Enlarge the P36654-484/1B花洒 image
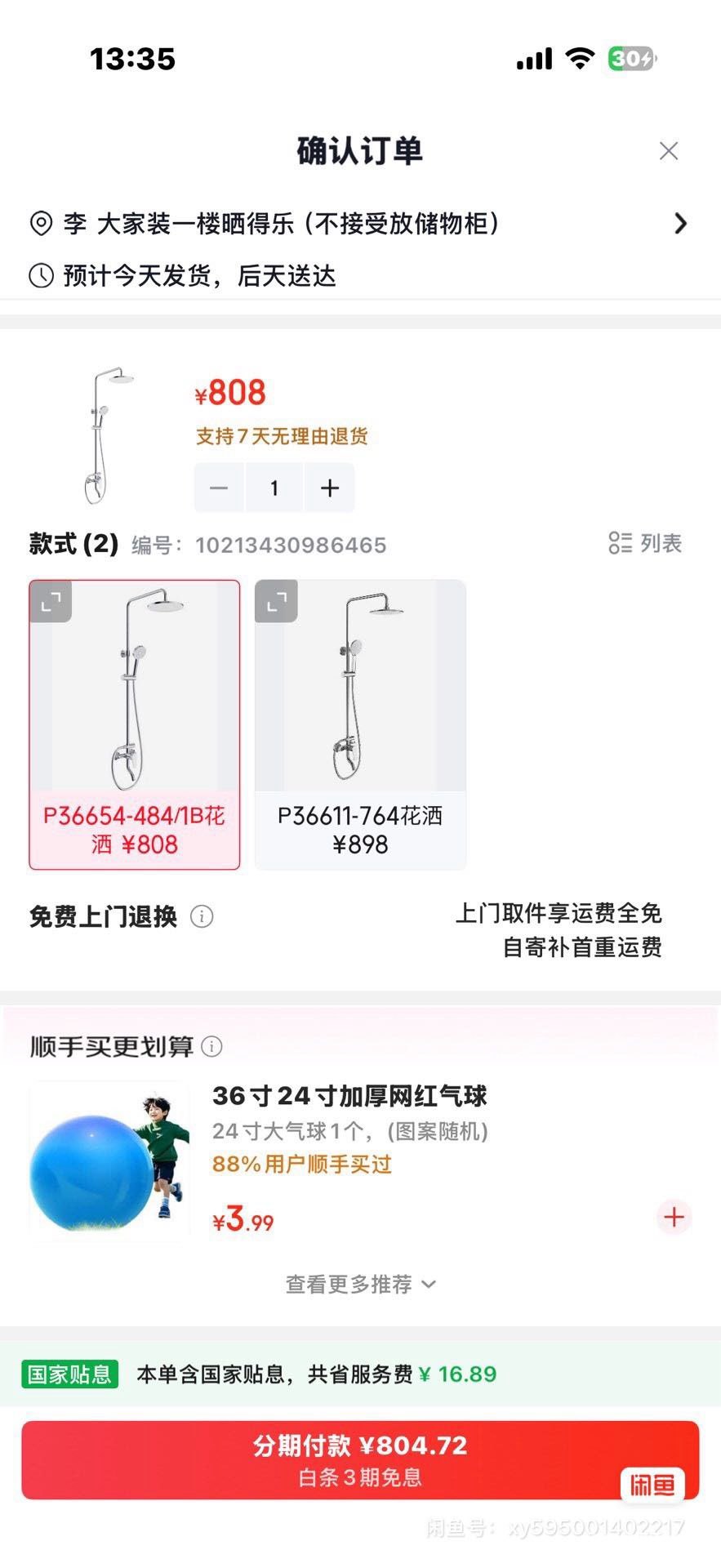This screenshot has height=1568, width=721. click(51, 602)
